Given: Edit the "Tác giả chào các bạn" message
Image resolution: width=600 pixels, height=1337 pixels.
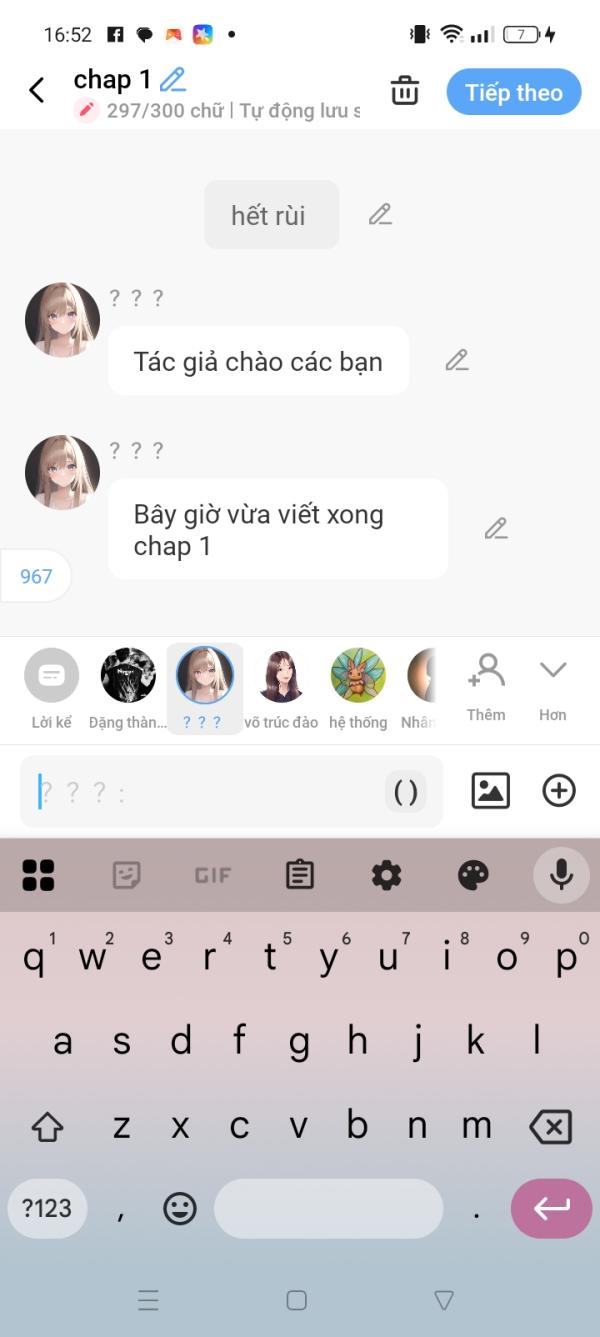Looking at the screenshot, I should pos(457,360).
